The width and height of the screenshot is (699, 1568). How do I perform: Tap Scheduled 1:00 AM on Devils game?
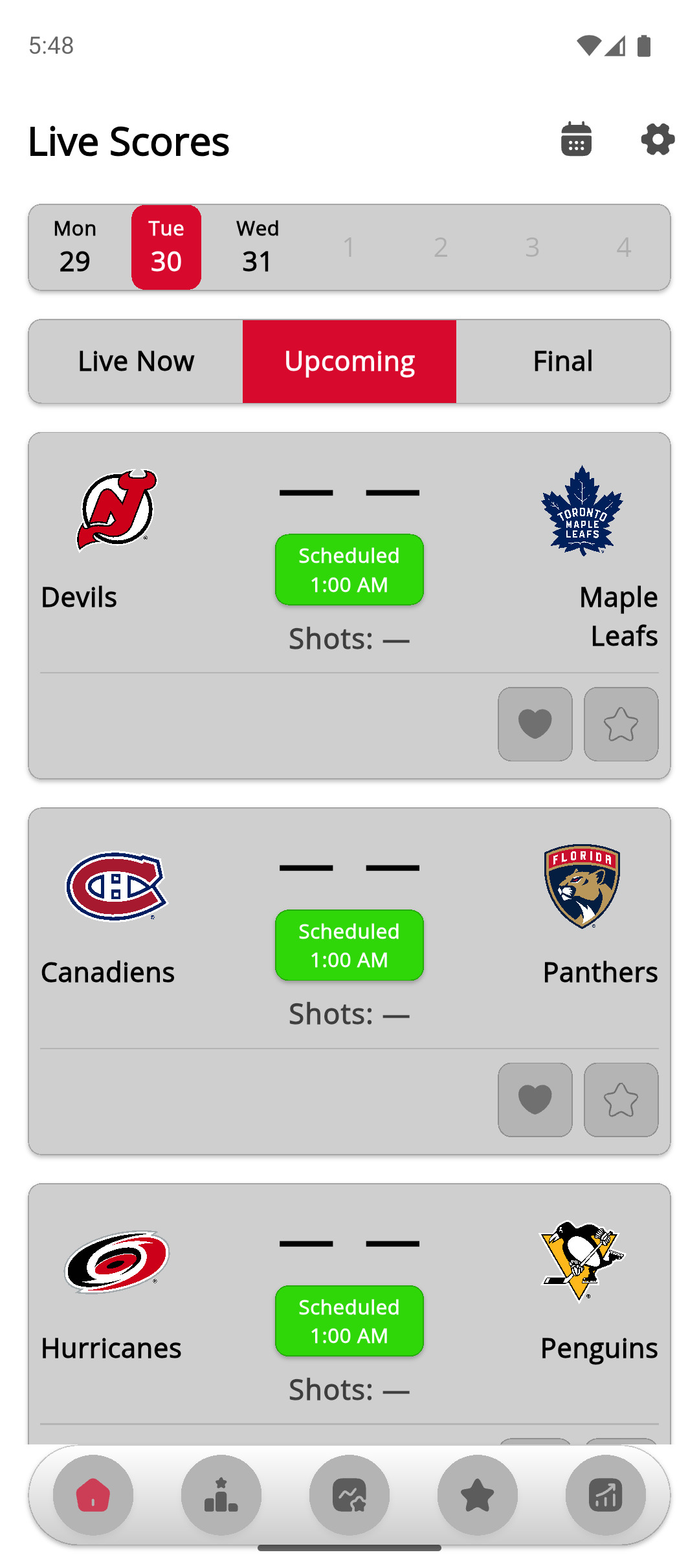coord(349,570)
